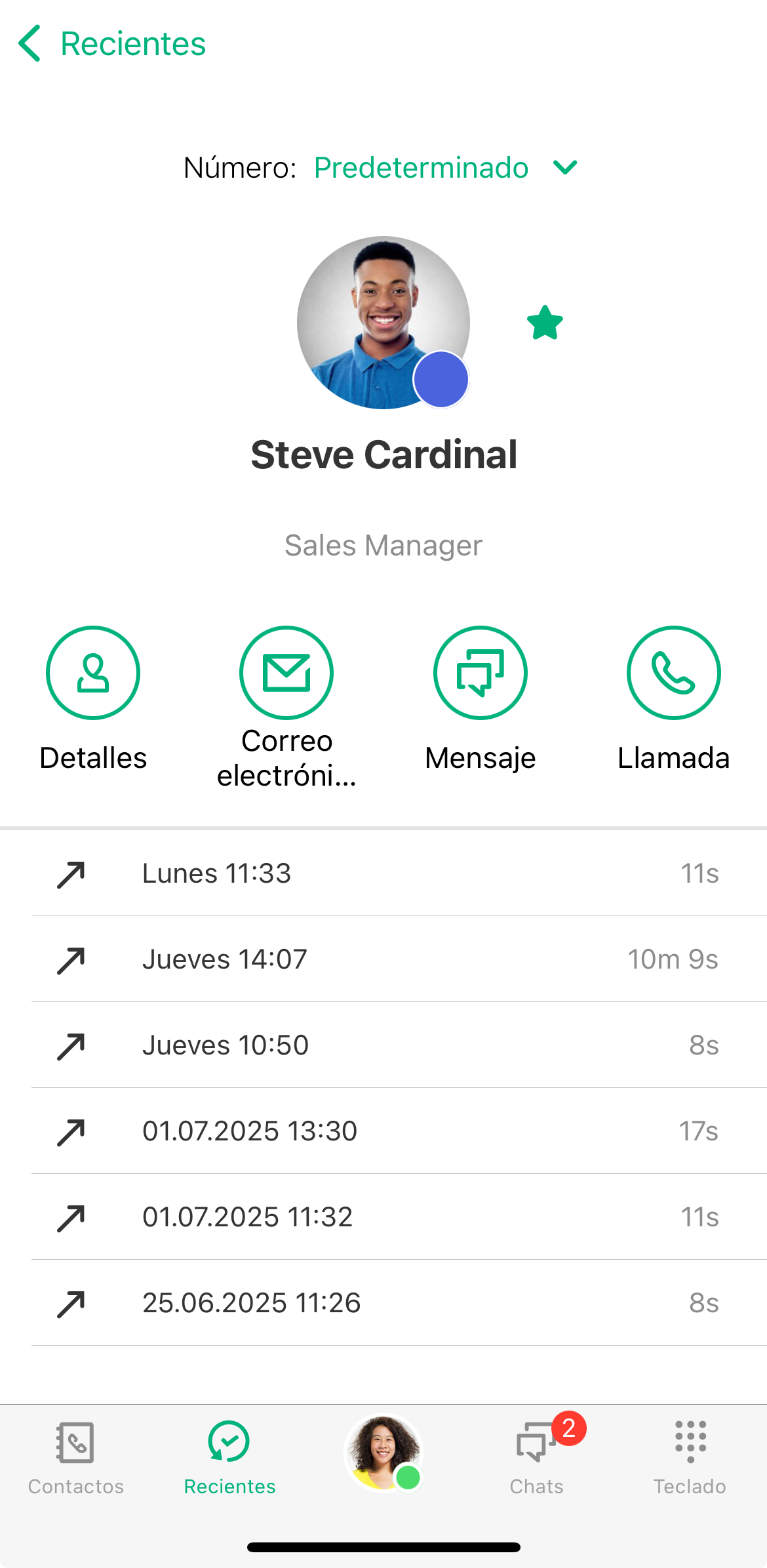767x1568 pixels.
Task: Toggle the favorite star for Steve Cardinal
Action: coord(545,323)
